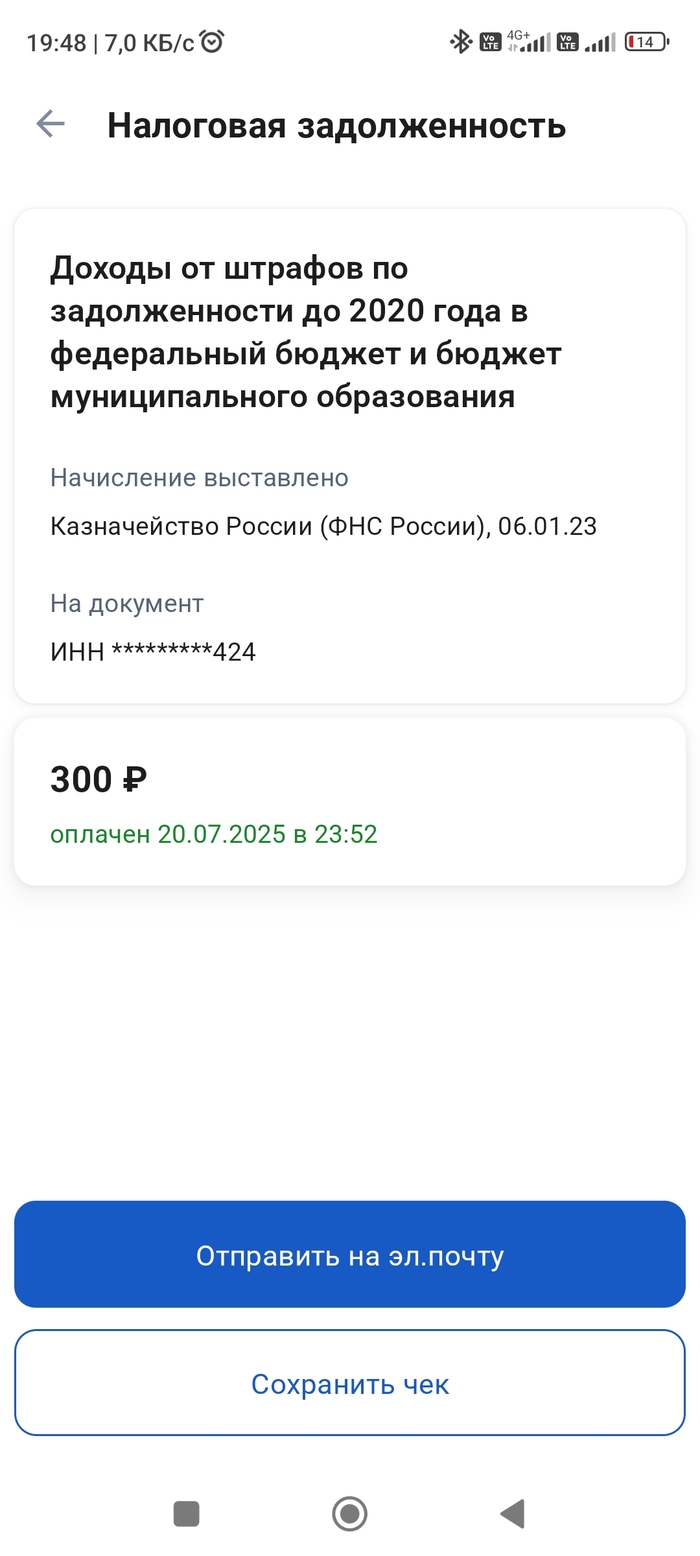
Task: Tap the Отправить на эл.почту button
Action: (350, 1254)
